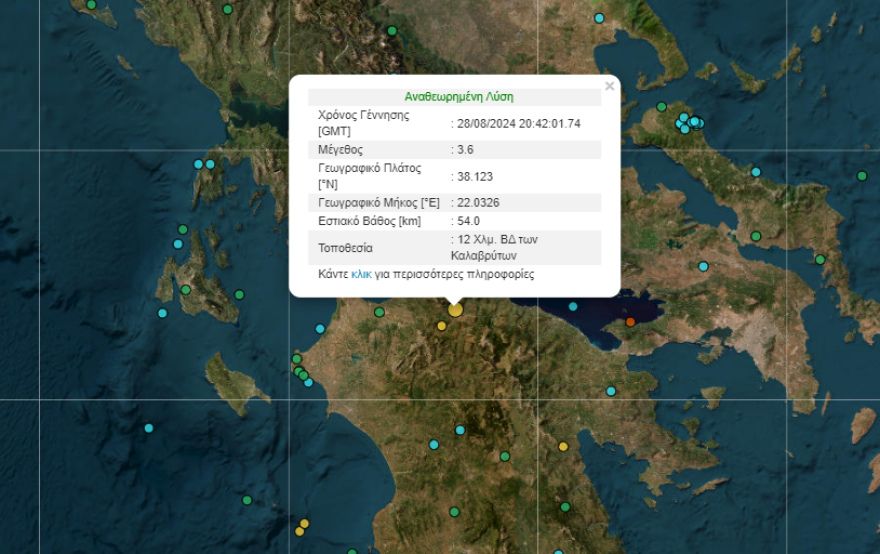The image size is (880, 554).
Task: Open the κλικ link for more information
Action: click(x=361, y=274)
